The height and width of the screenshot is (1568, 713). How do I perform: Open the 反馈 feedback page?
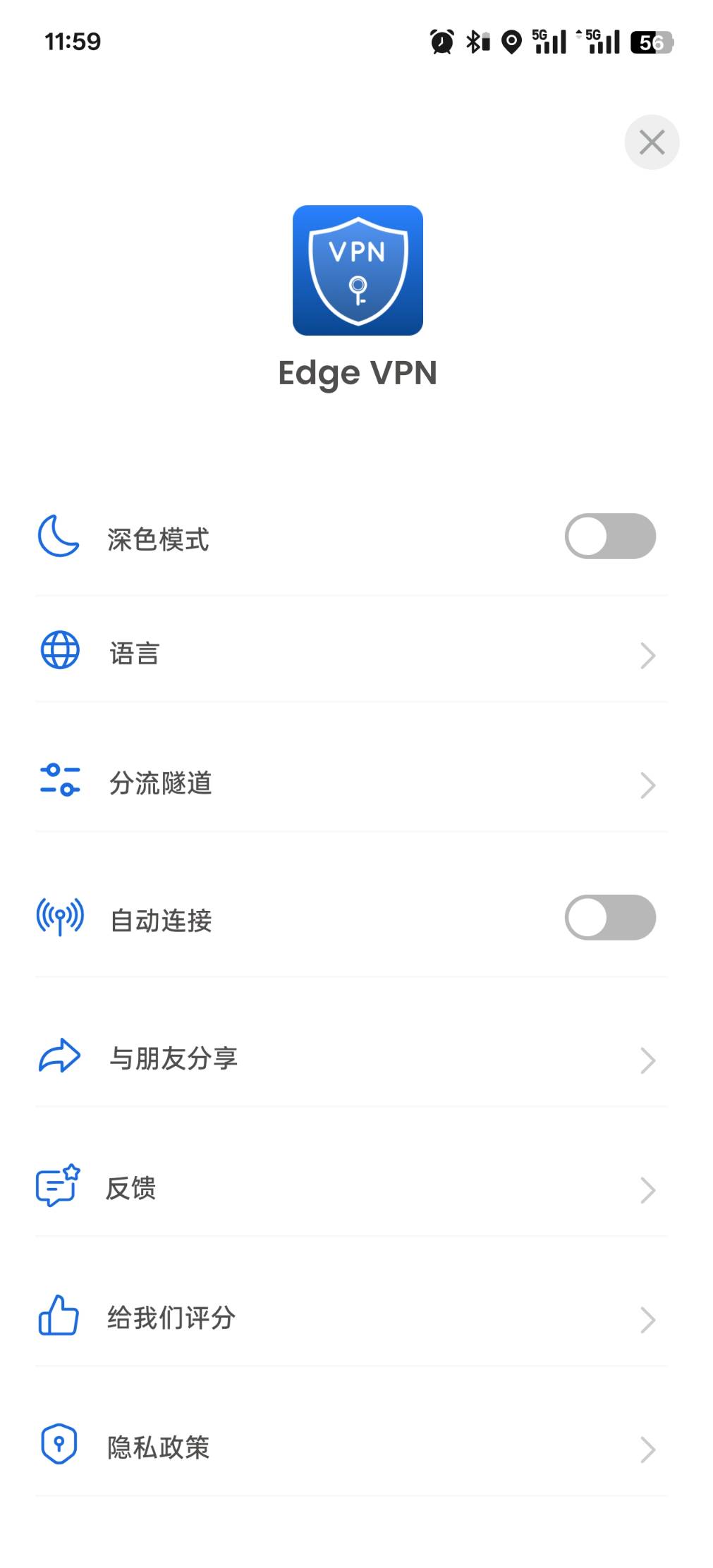[x=351, y=1188]
